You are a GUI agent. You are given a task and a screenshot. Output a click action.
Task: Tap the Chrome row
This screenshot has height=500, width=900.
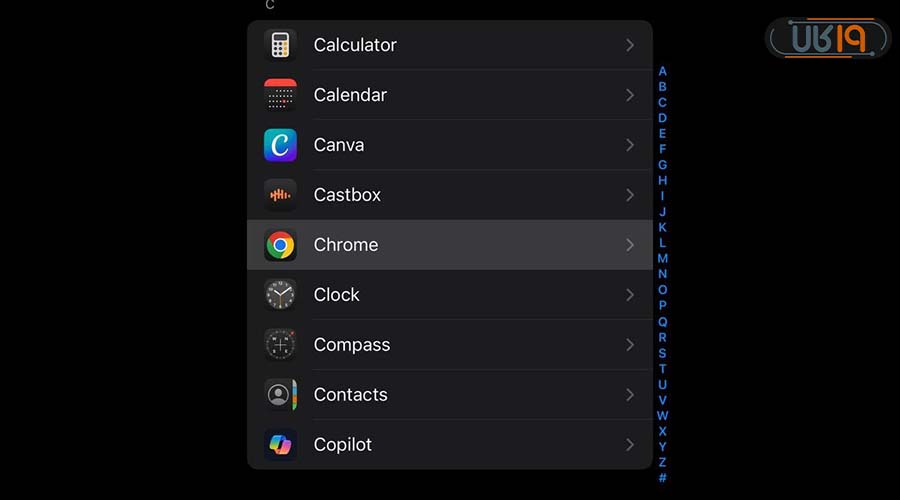[450, 245]
